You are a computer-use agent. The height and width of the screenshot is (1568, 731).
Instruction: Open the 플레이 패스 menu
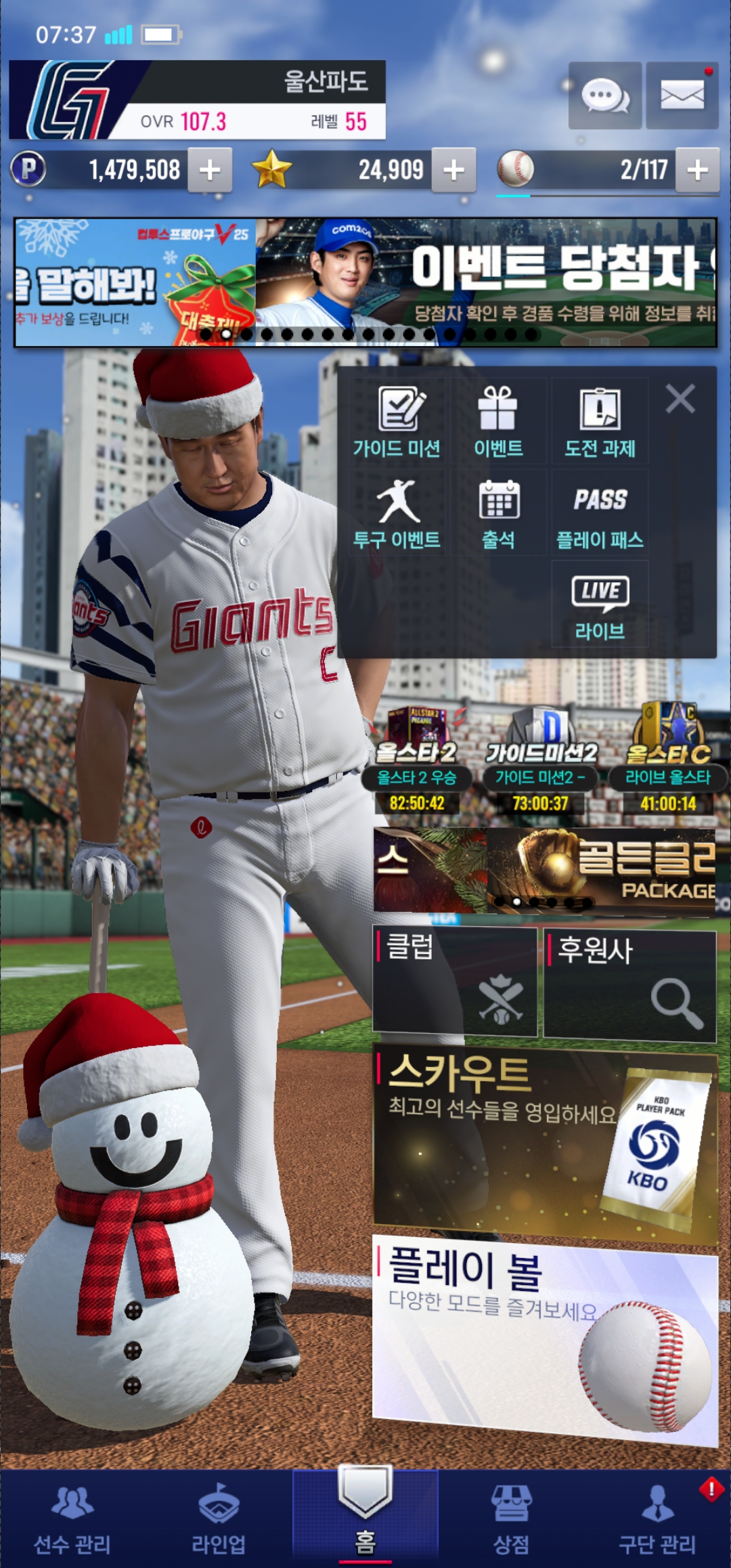(600, 513)
